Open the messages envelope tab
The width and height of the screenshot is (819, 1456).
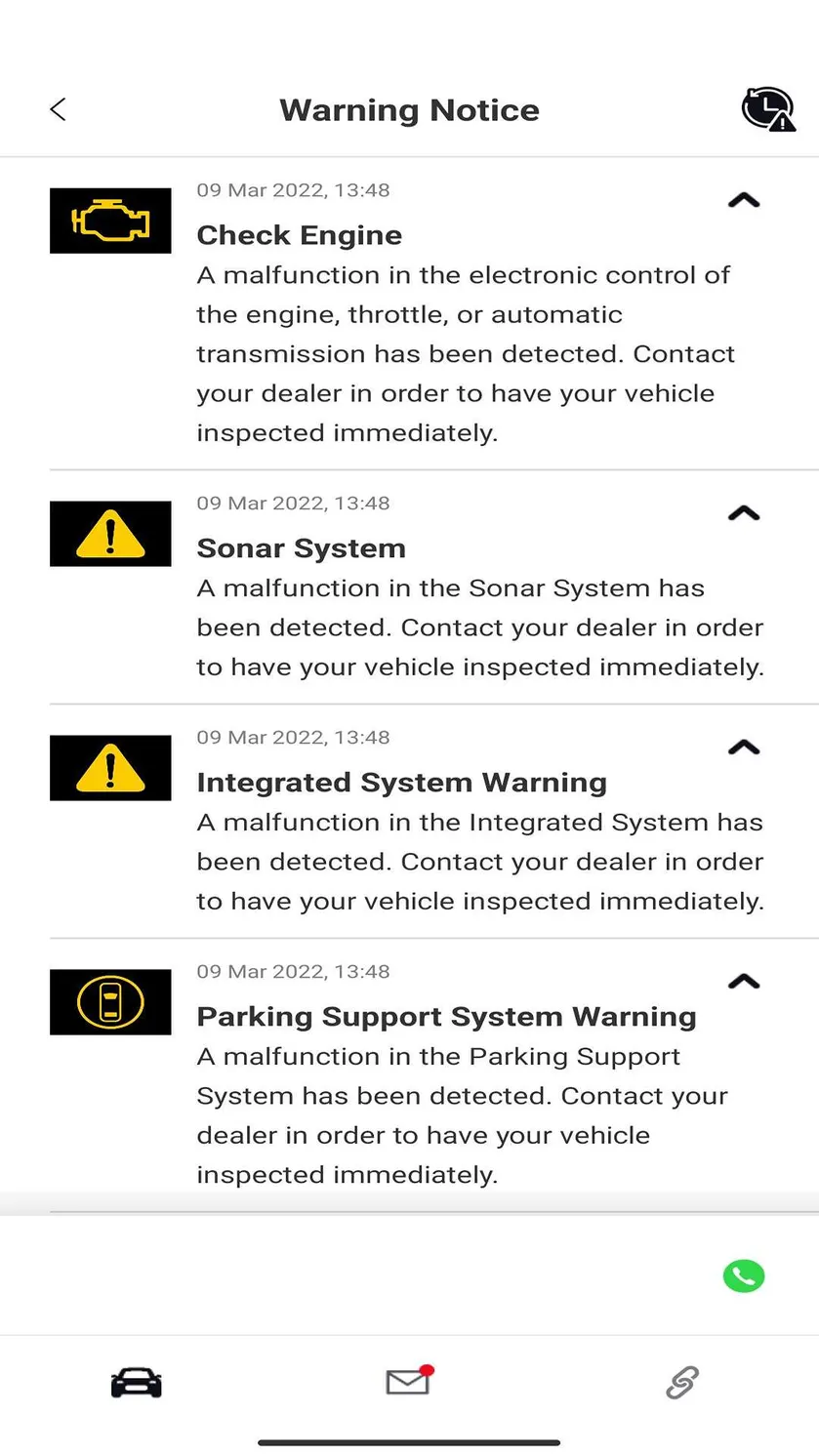[x=409, y=1381]
